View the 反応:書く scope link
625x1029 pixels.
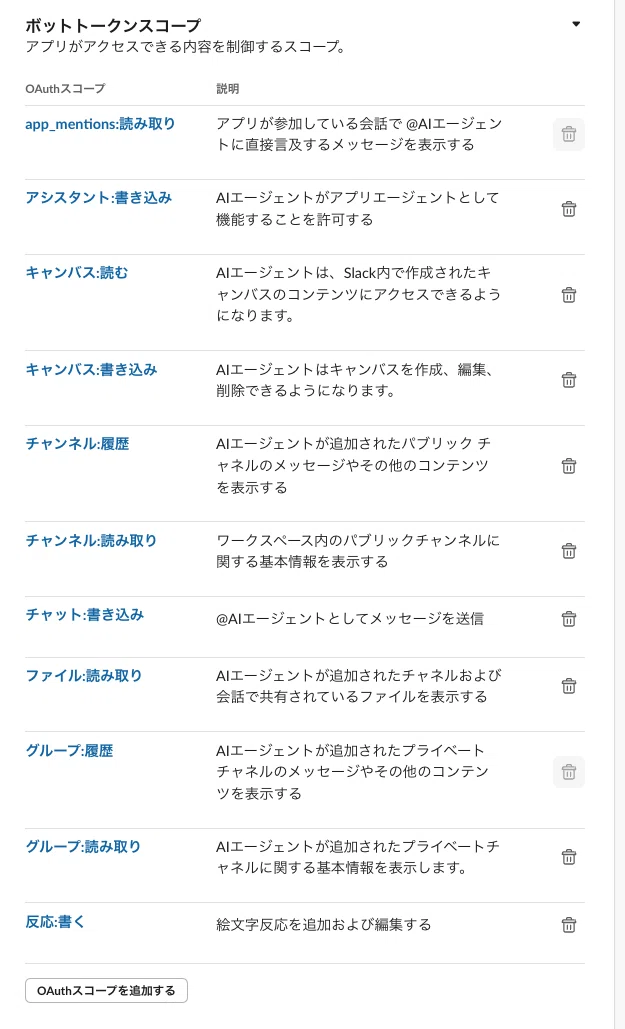tap(55, 922)
